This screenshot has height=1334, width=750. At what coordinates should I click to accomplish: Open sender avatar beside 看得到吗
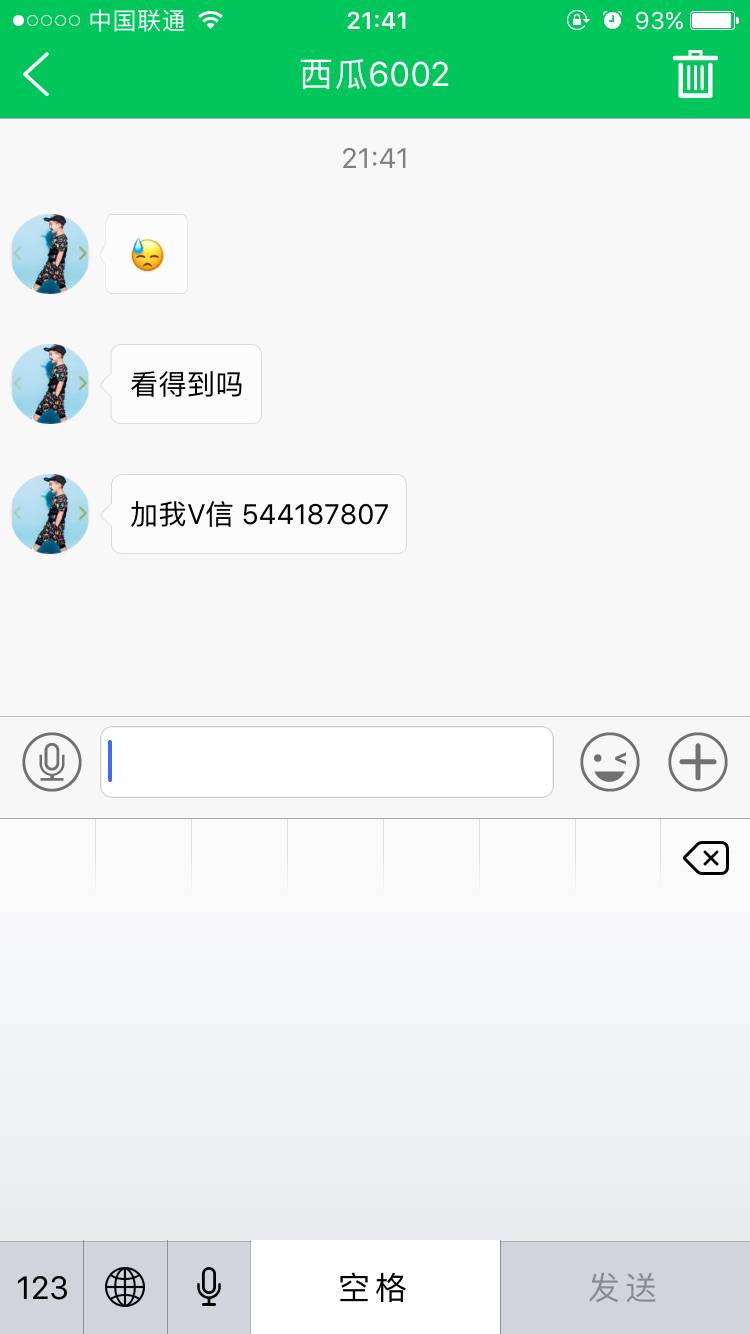pos(50,384)
